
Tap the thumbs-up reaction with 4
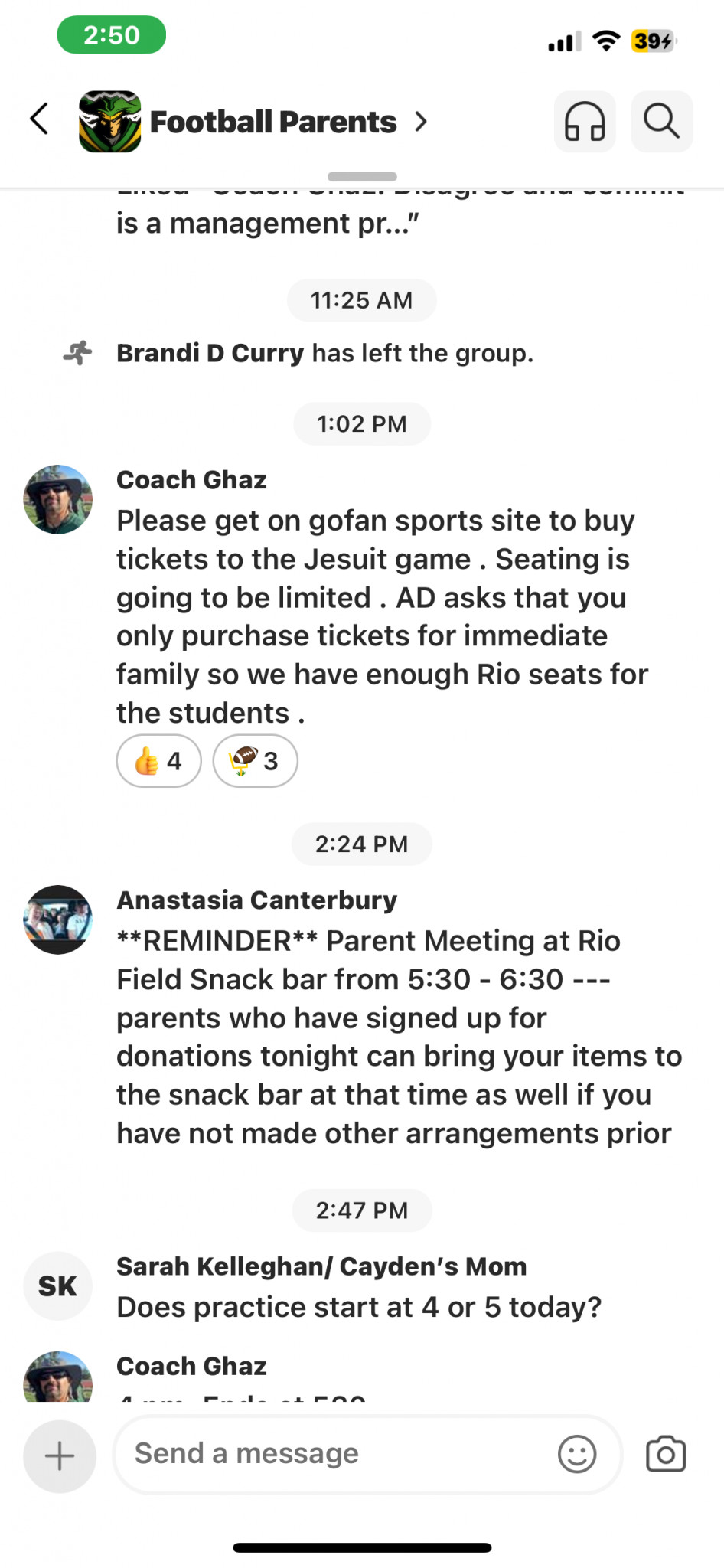click(158, 761)
